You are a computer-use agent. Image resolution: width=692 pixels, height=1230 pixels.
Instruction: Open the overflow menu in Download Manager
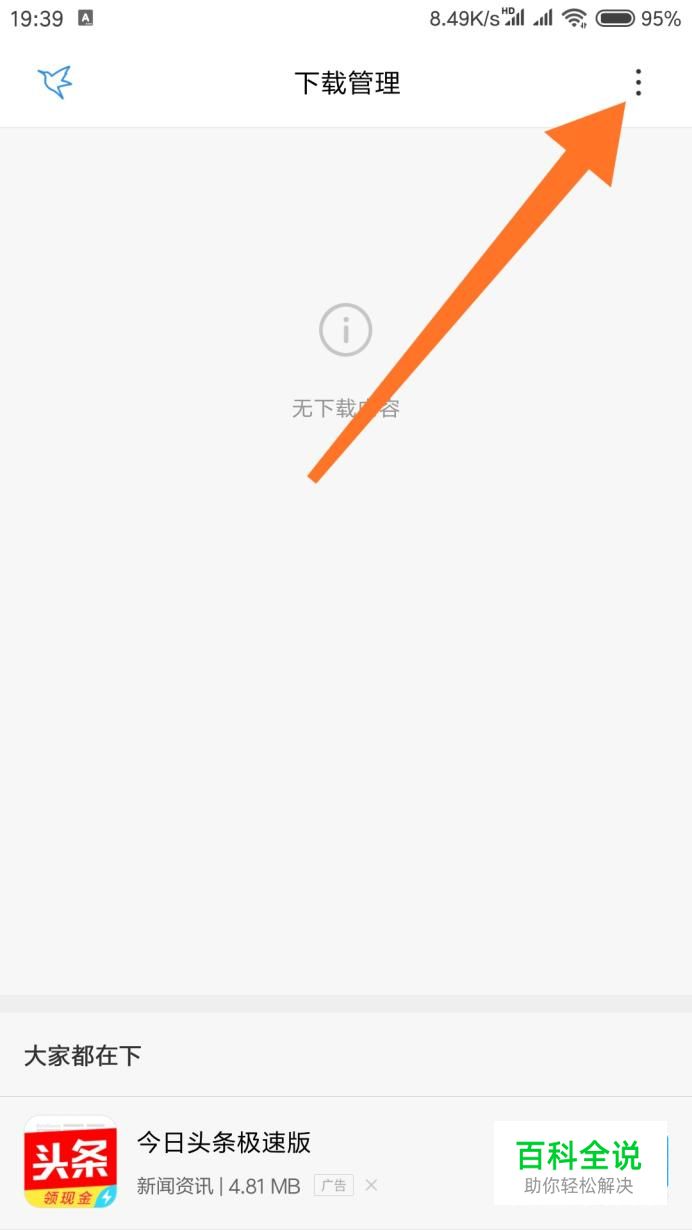tap(638, 83)
